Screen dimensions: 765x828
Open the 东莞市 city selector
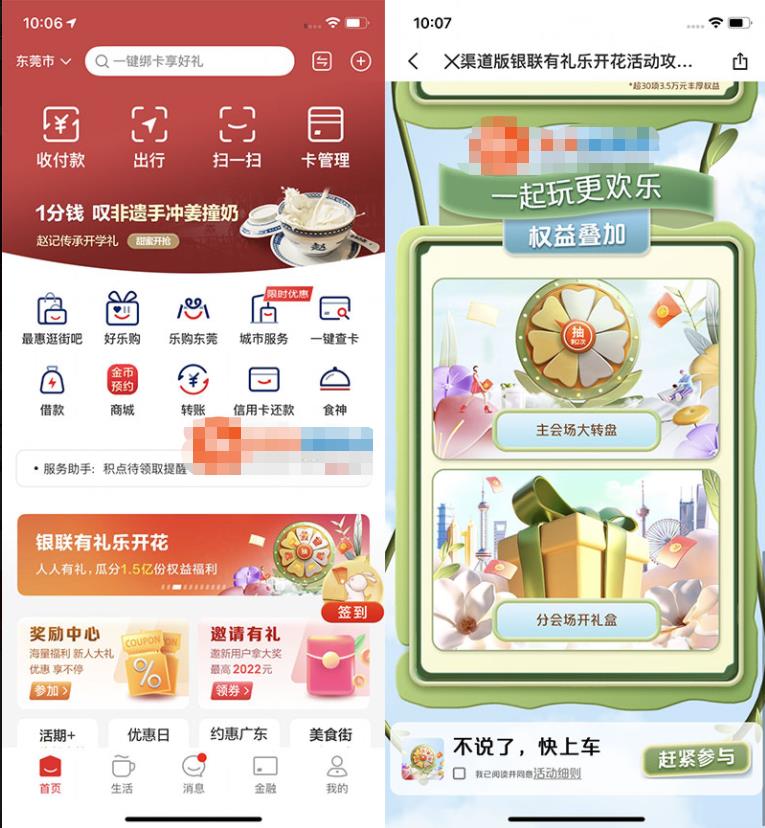tap(43, 61)
